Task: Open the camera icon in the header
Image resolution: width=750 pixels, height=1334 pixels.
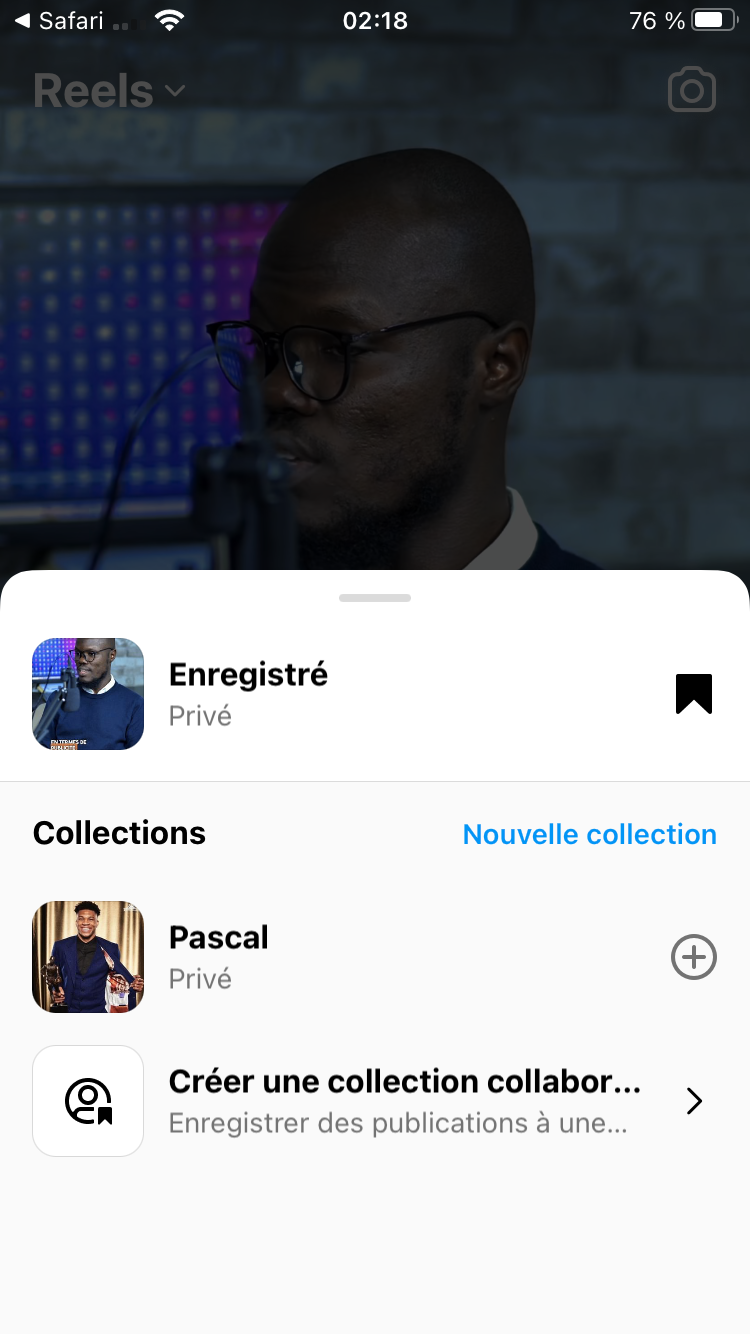Action: coord(691,90)
